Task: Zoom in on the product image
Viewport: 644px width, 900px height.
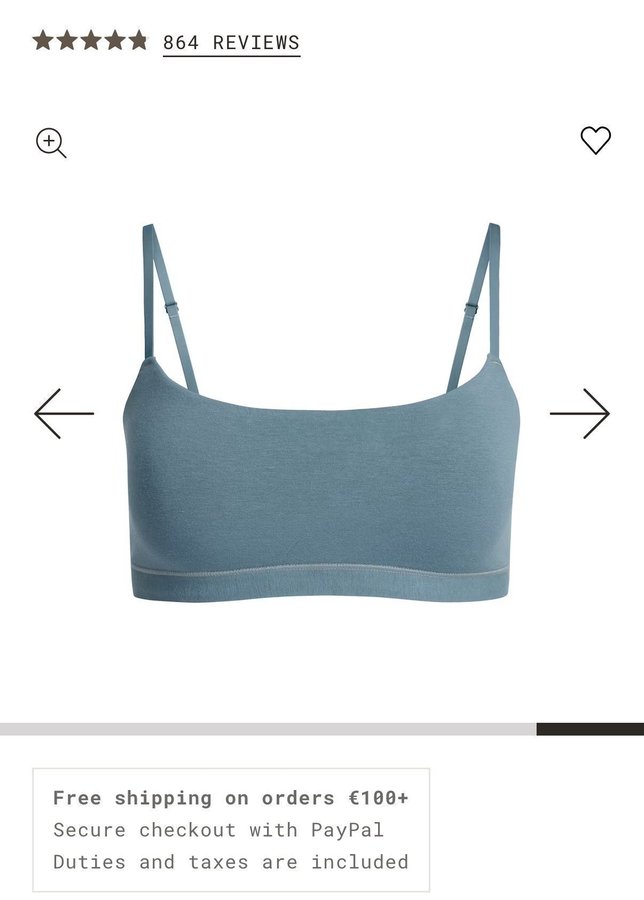Action: click(x=51, y=142)
